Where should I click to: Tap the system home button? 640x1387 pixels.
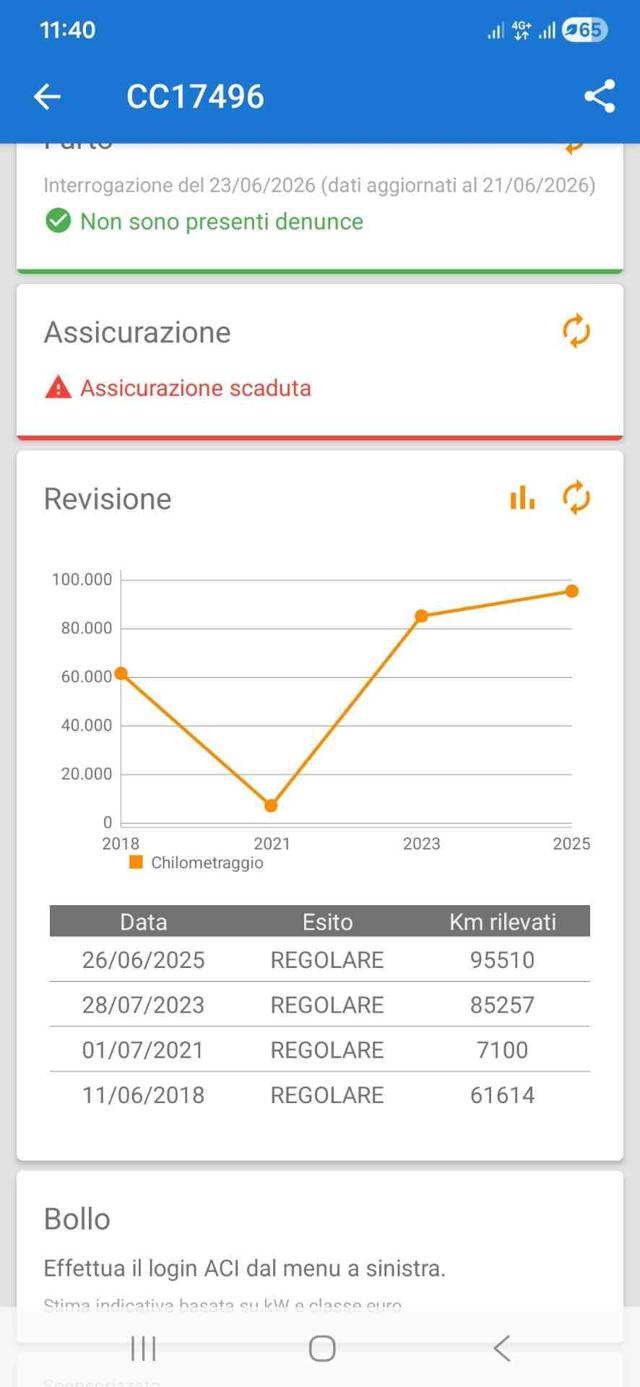(x=322, y=1348)
